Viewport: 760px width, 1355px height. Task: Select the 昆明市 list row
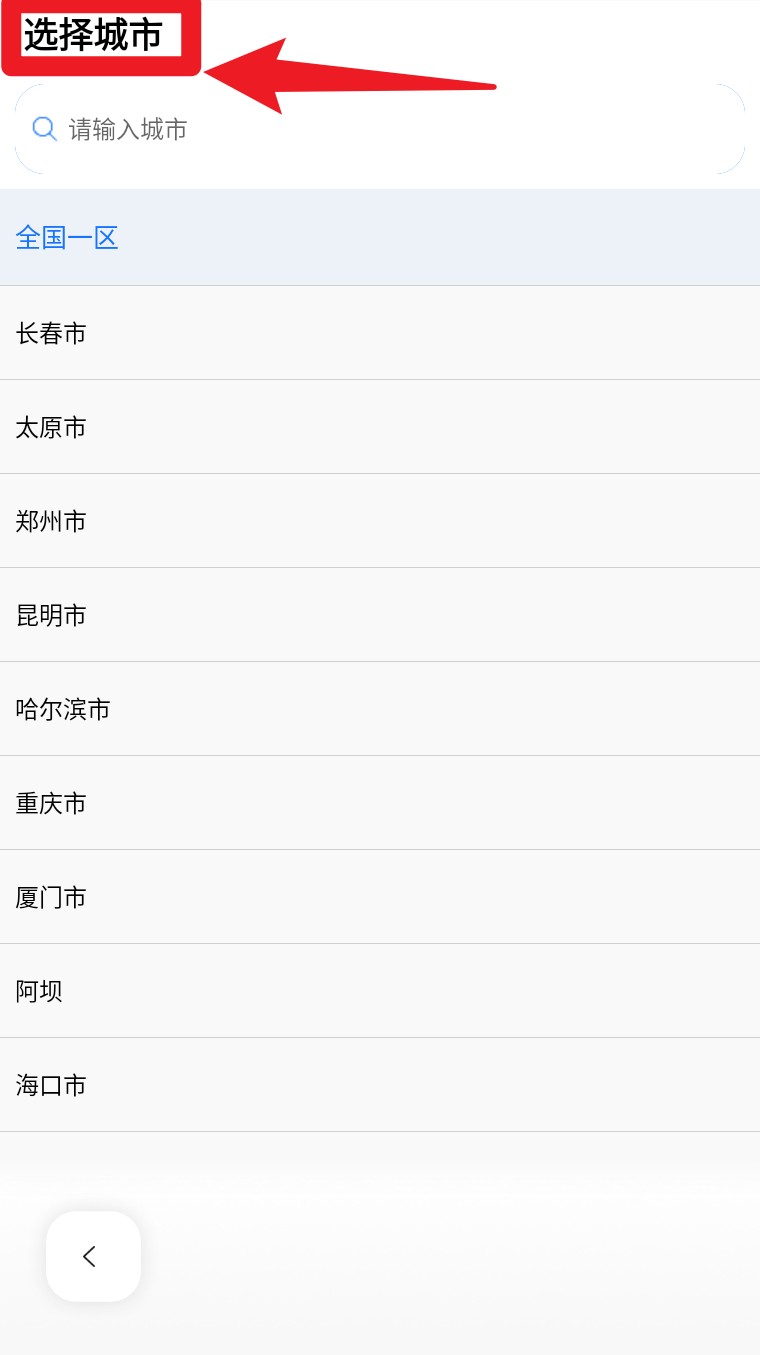point(51,615)
